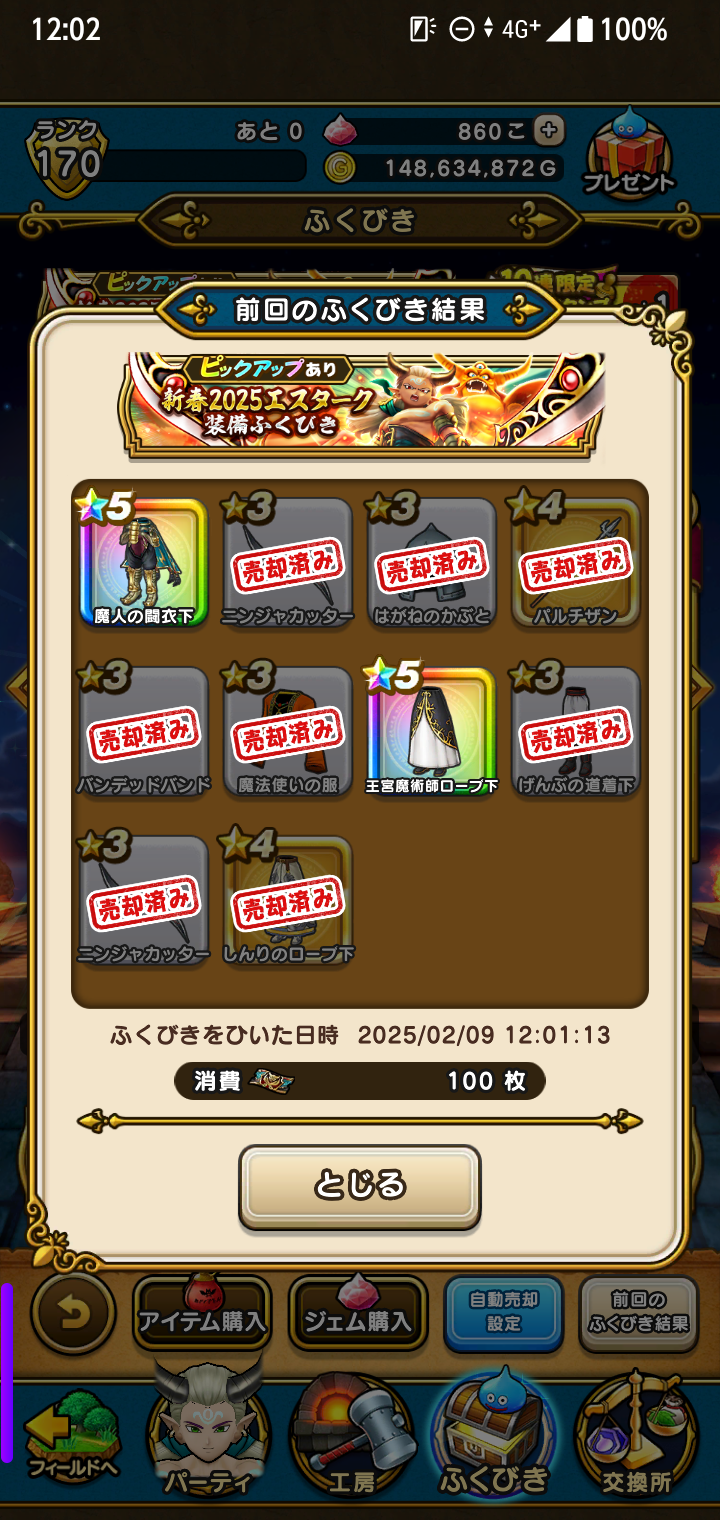Close the result dialog with とじる
The image size is (720, 1520).
click(x=359, y=1186)
